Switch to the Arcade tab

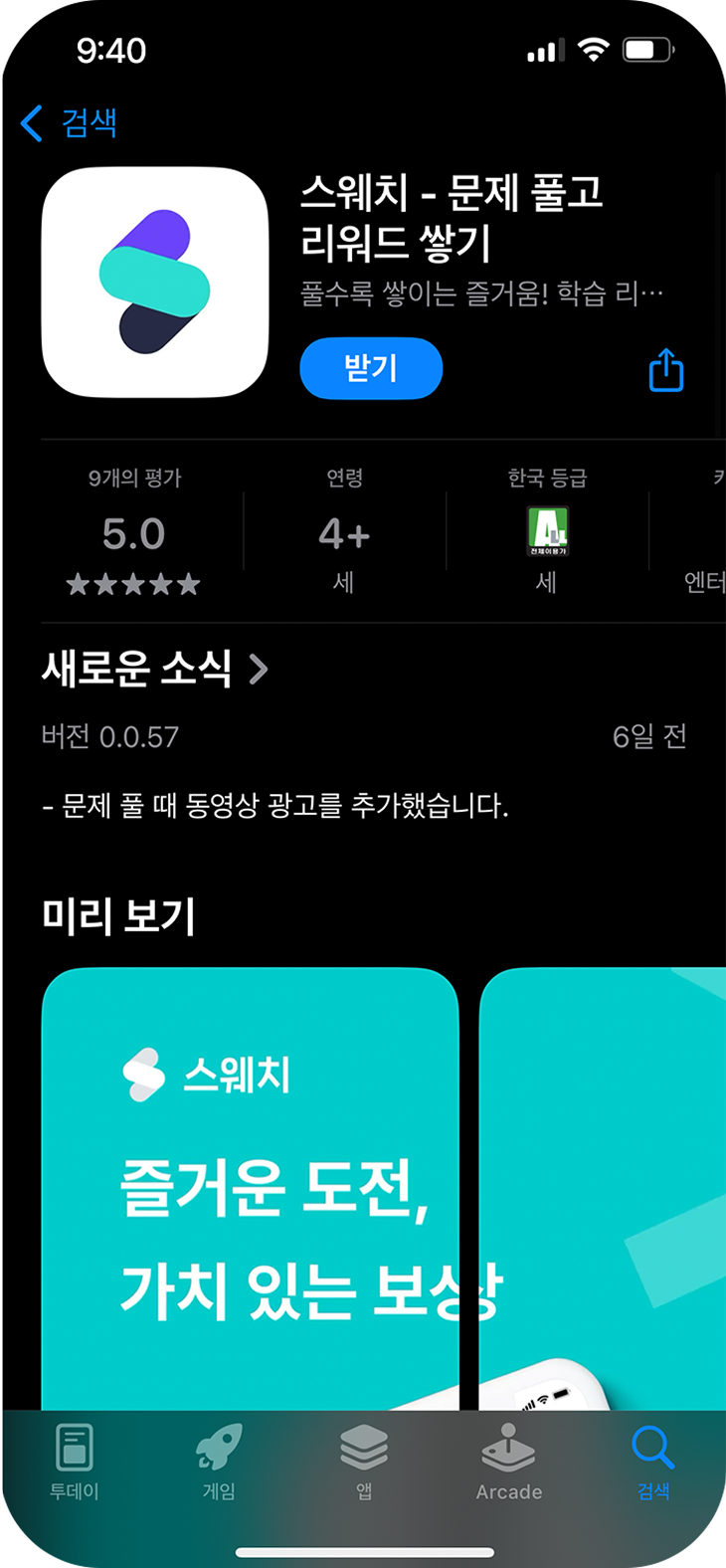[508, 1461]
